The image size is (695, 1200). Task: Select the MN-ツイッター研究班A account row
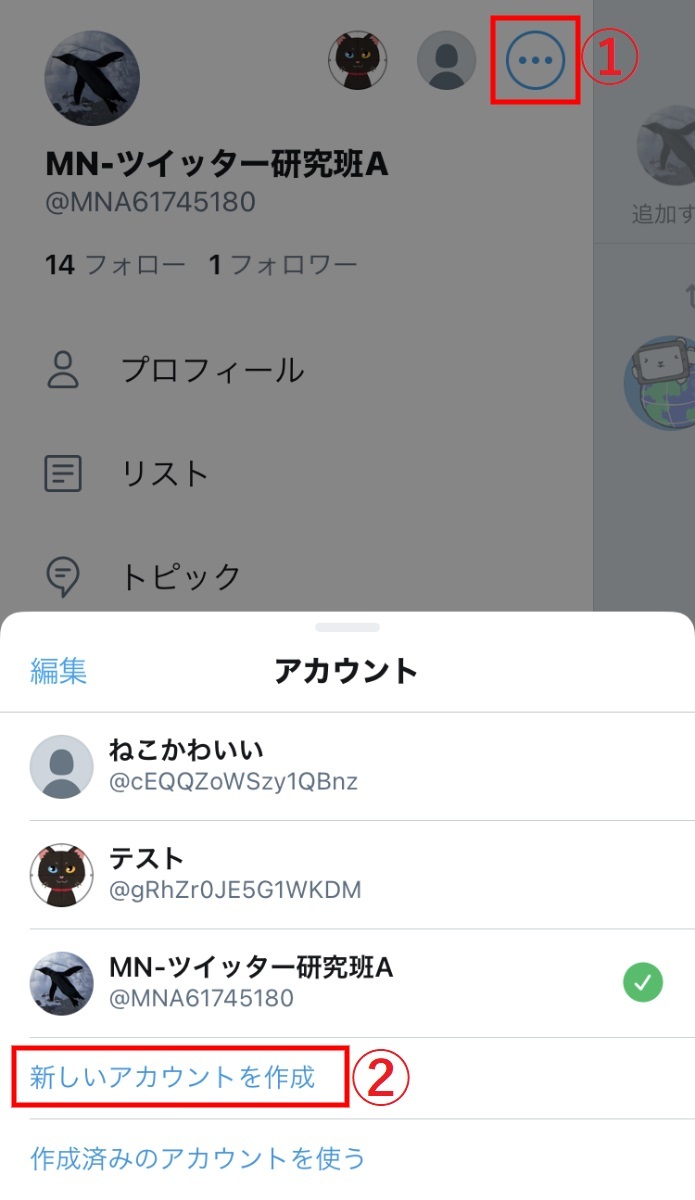point(347,983)
